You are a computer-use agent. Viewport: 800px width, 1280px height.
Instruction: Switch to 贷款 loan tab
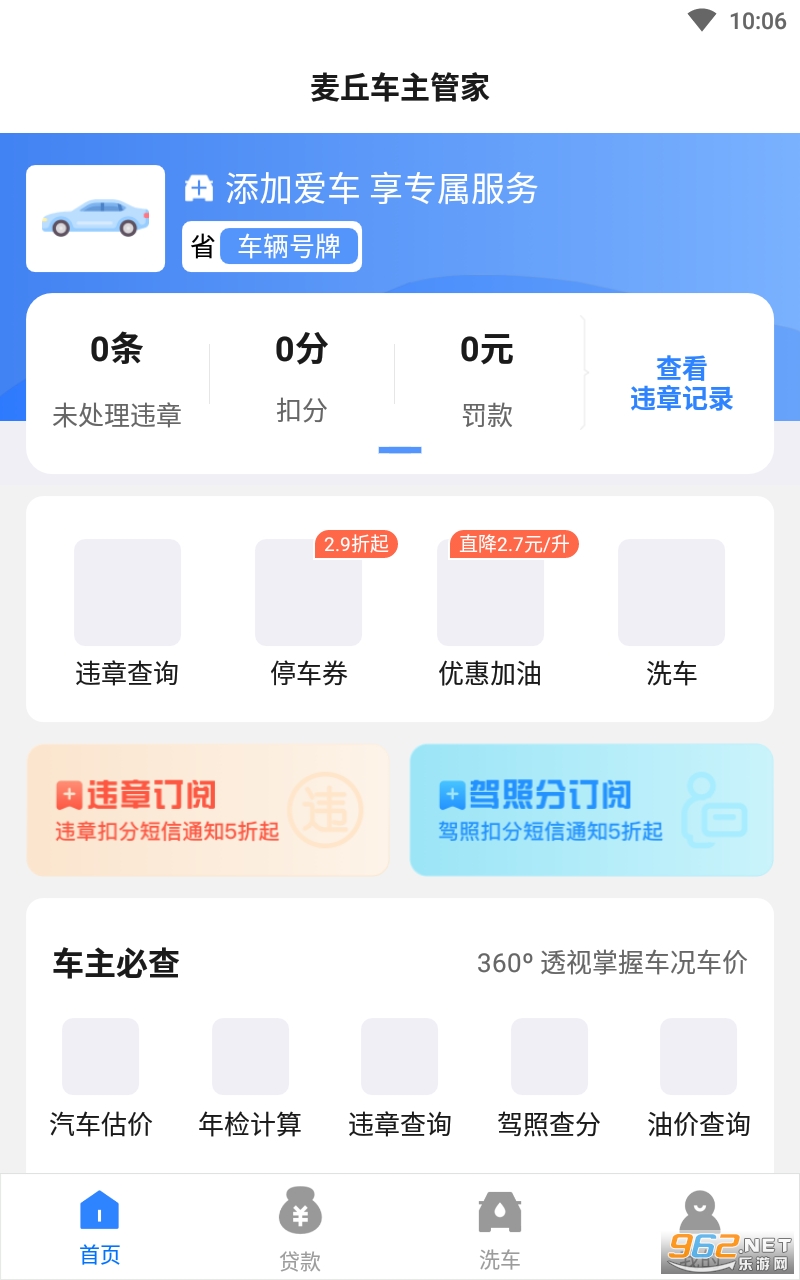click(300, 1226)
